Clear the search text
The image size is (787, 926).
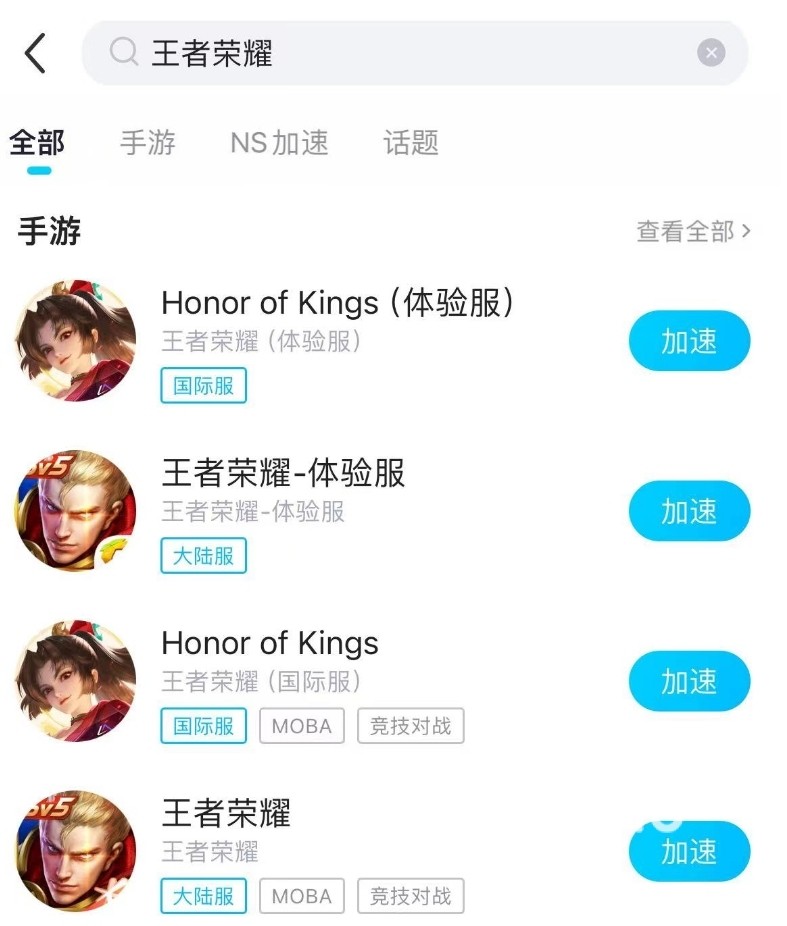710,53
